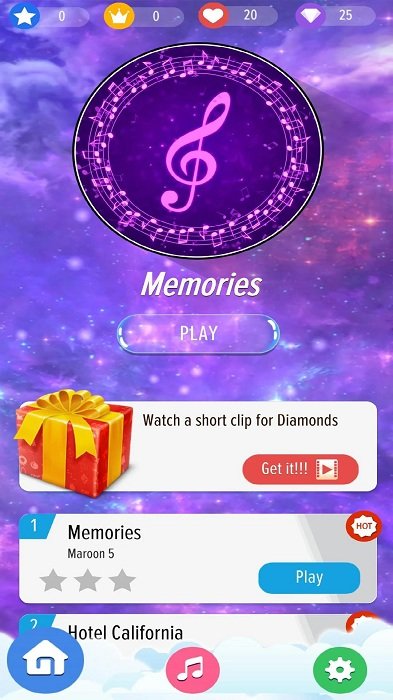Image resolution: width=393 pixels, height=700 pixels.
Task: Tap the diamond counter at the top
Action: point(335,16)
